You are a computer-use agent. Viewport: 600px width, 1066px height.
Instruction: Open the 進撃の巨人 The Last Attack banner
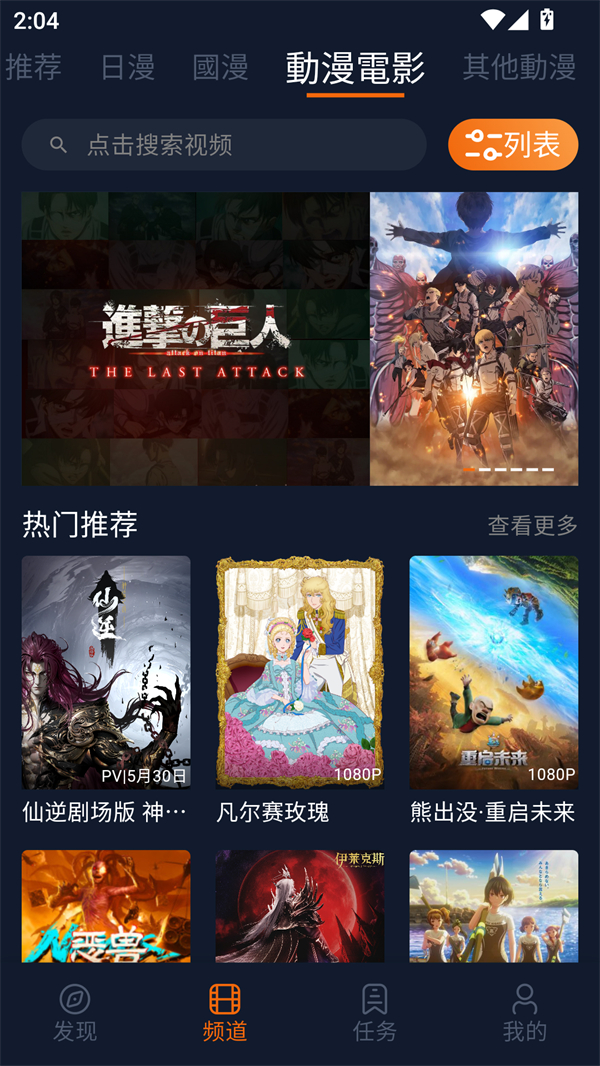pyautogui.click(x=300, y=339)
